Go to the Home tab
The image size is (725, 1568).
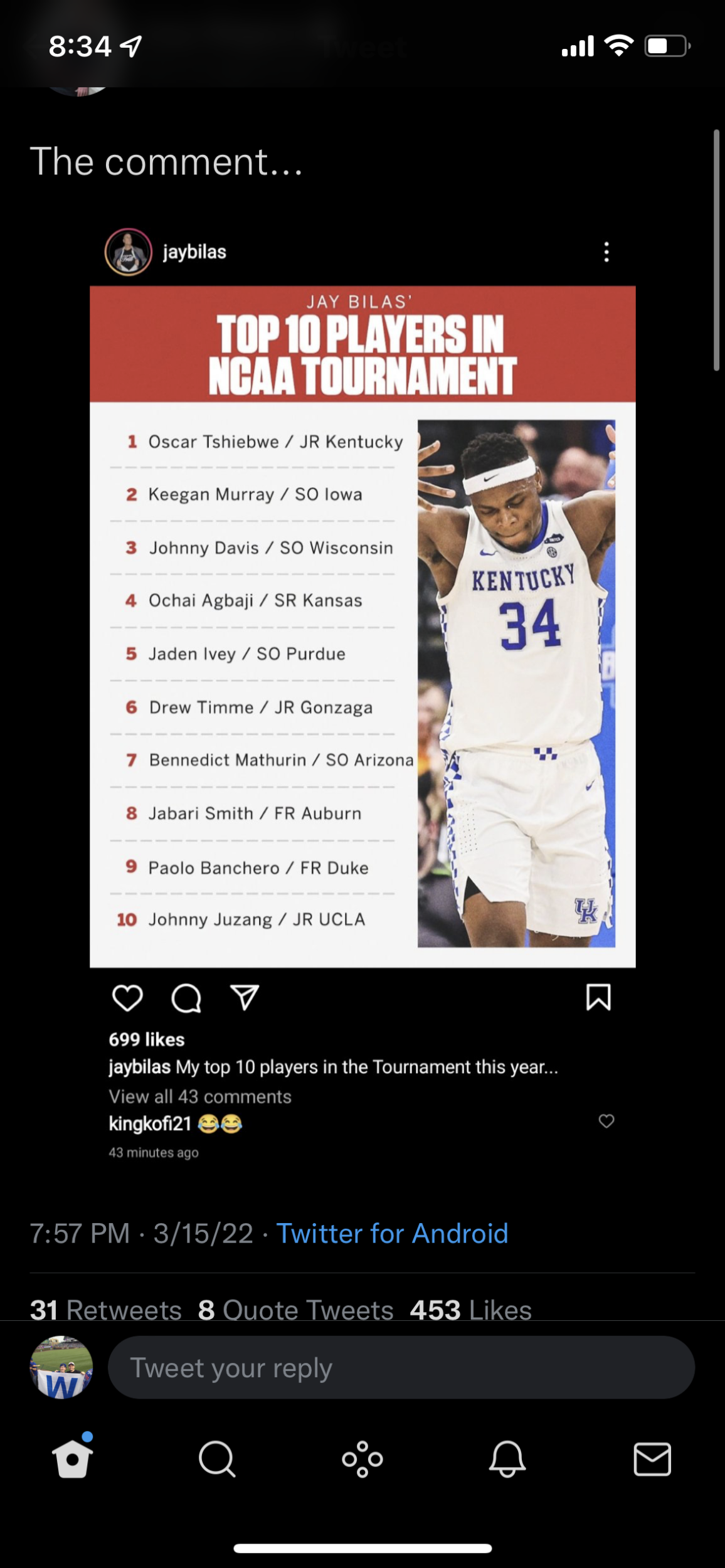click(73, 1459)
